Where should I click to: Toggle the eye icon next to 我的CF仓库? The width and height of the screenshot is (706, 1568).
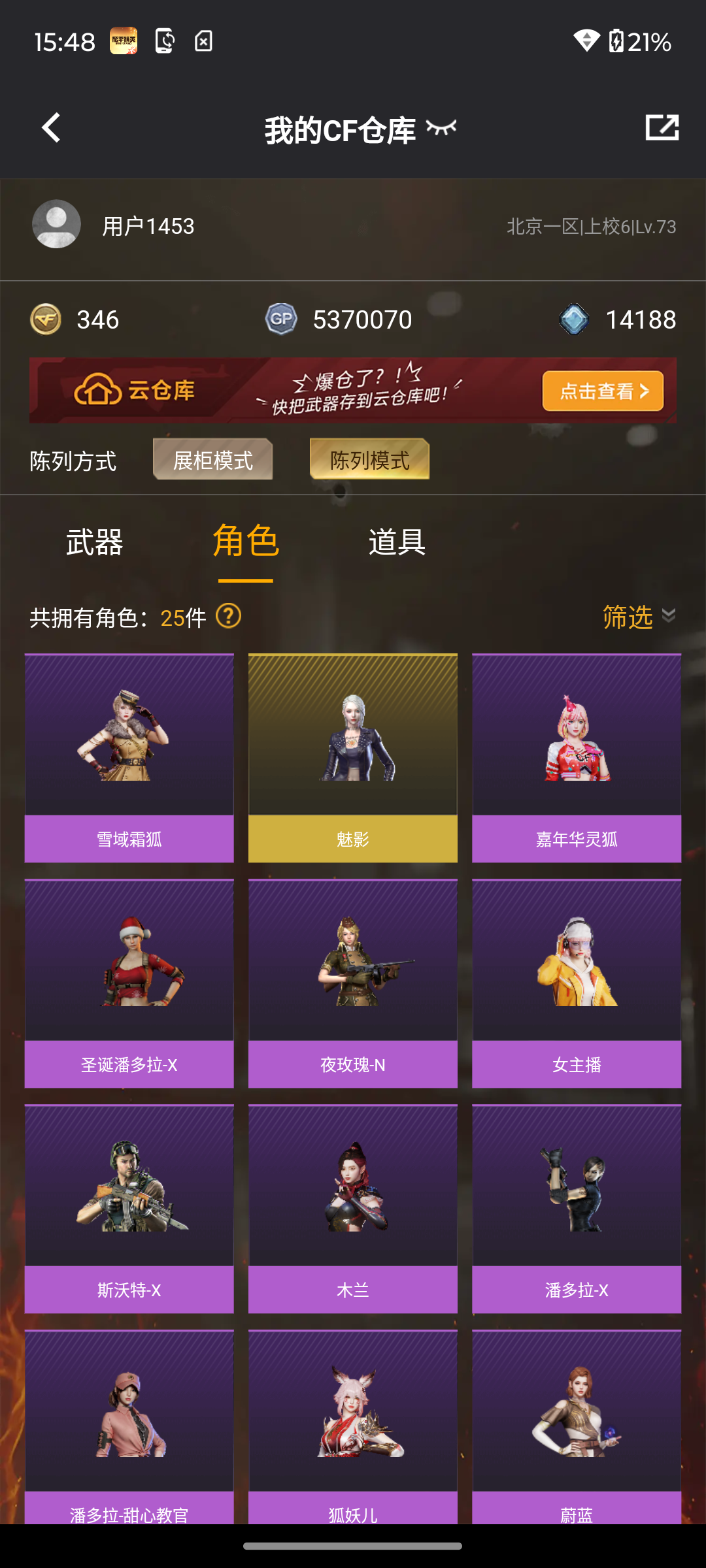441,127
